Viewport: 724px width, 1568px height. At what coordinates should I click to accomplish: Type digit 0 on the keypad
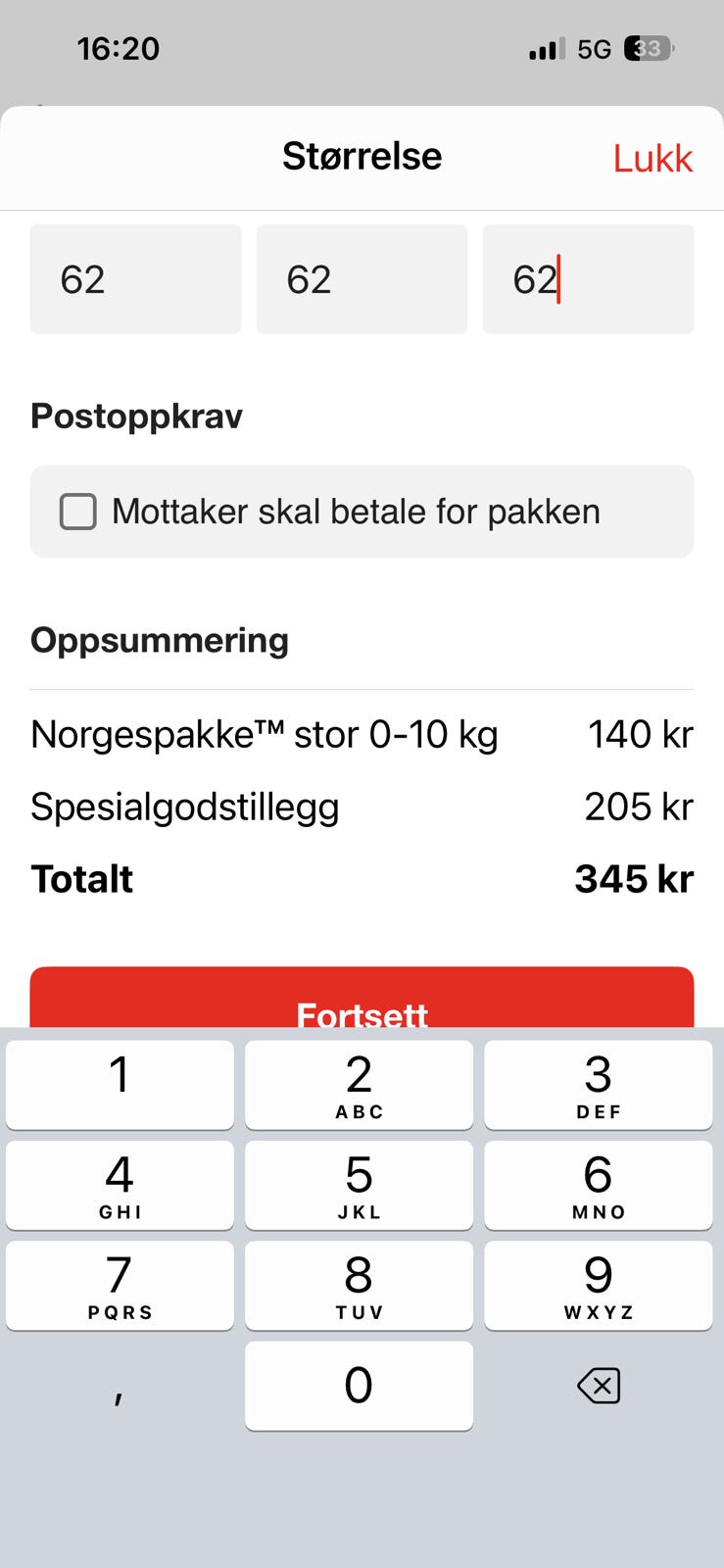359,1385
